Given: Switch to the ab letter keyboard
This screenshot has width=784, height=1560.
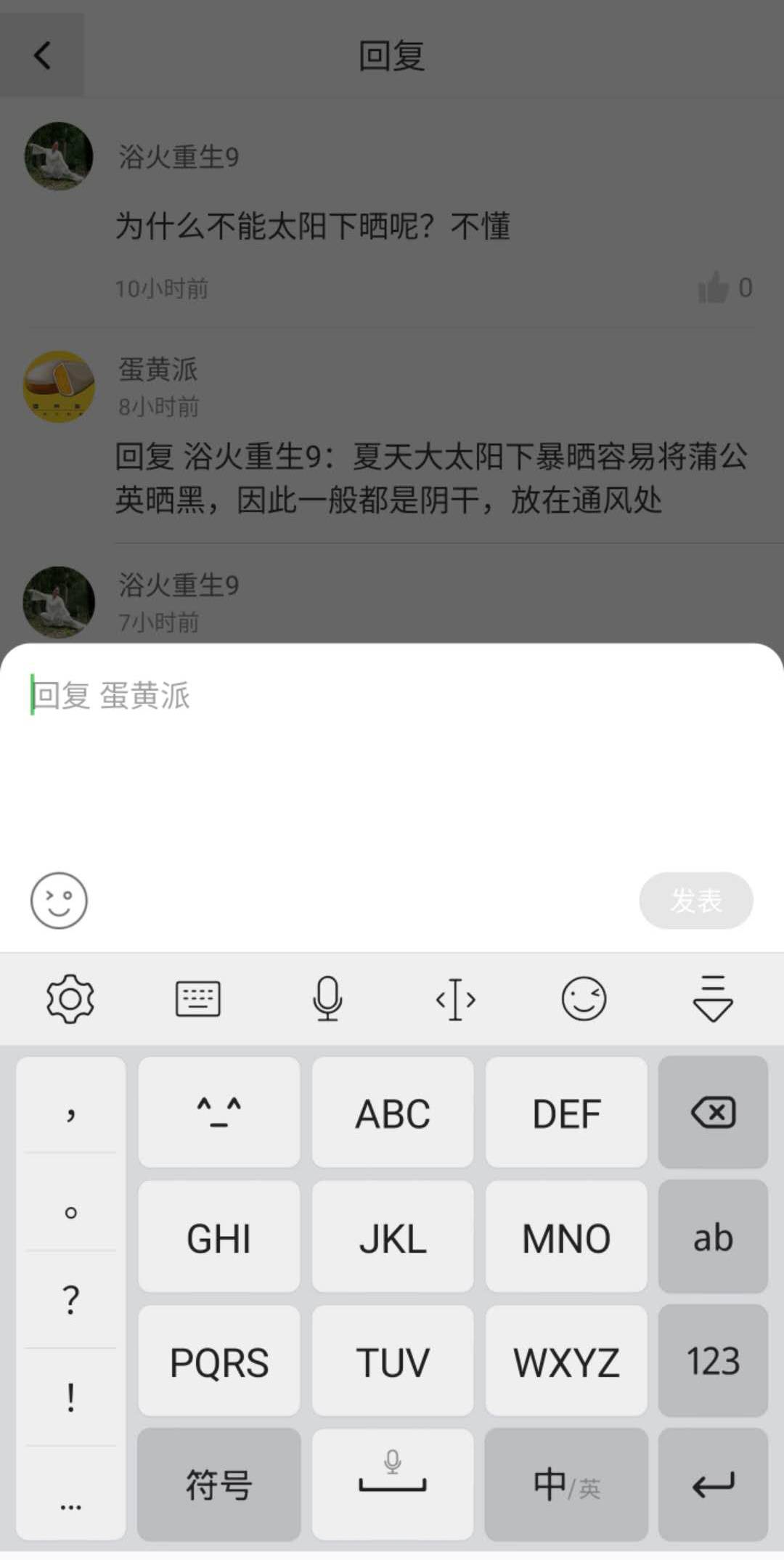Looking at the screenshot, I should [713, 1238].
